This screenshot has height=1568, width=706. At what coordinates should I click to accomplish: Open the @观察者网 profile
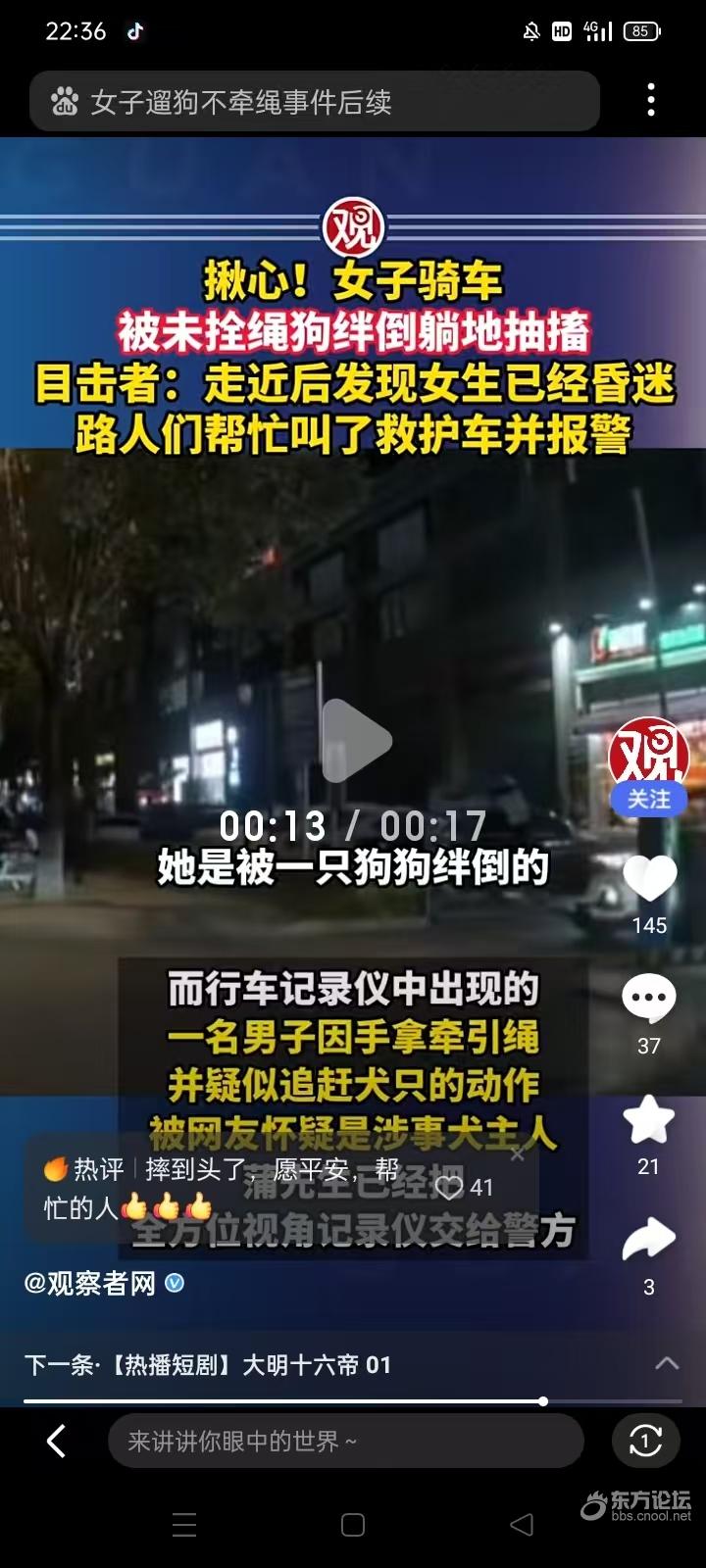(x=90, y=1283)
